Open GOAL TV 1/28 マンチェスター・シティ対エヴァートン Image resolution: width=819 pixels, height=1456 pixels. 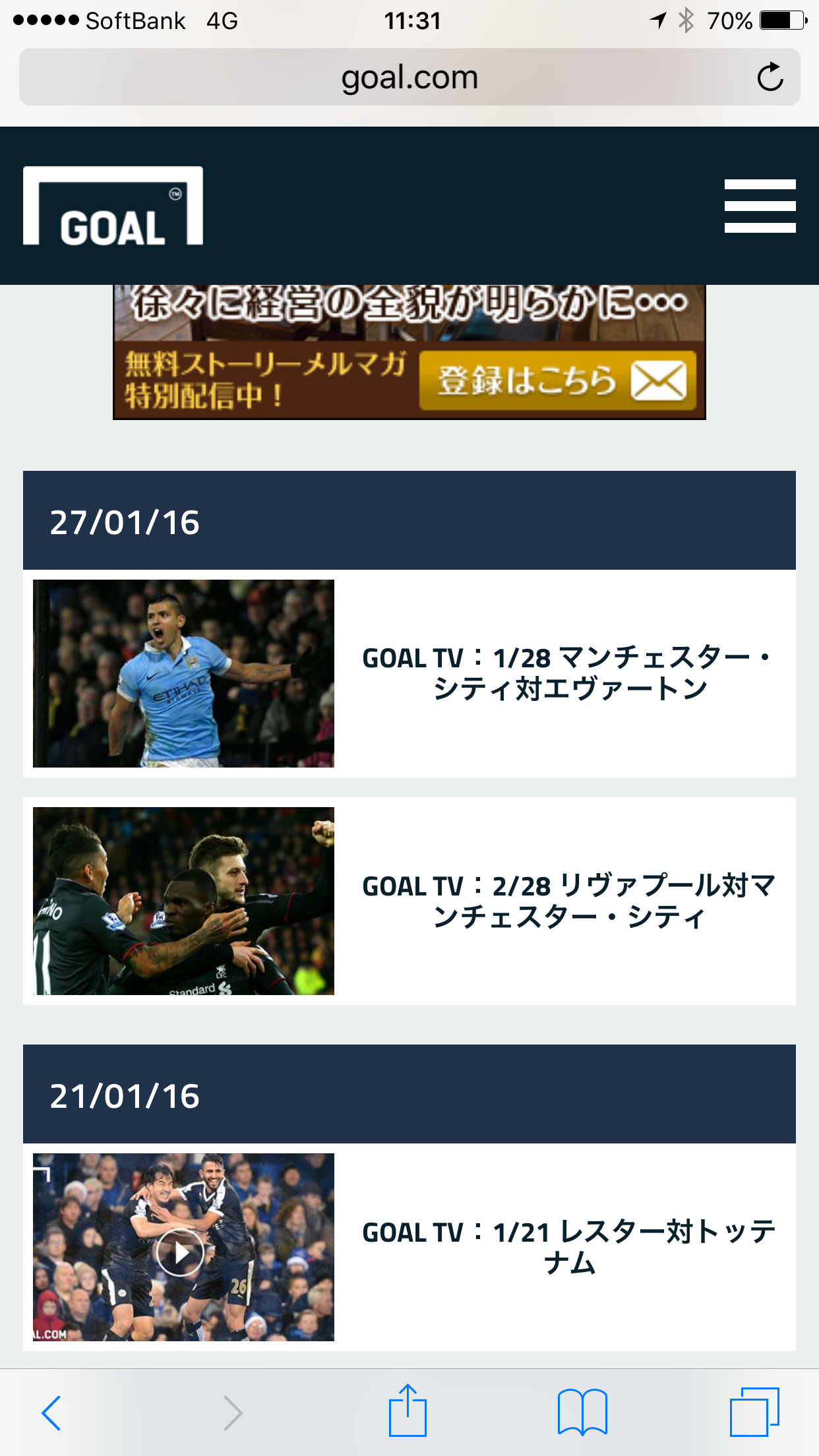(x=568, y=673)
